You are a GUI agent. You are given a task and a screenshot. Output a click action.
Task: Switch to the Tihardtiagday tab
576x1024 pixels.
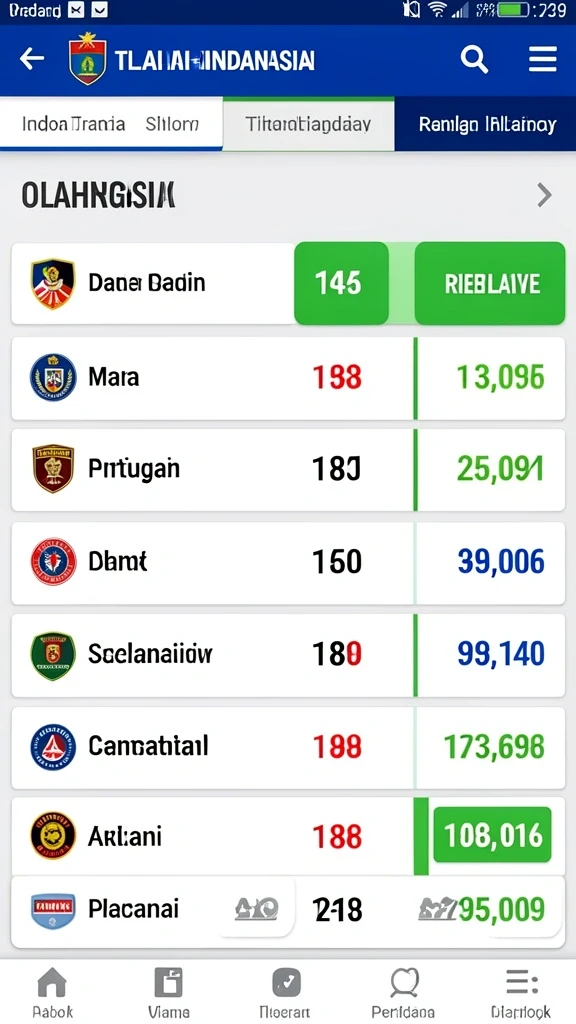point(308,124)
